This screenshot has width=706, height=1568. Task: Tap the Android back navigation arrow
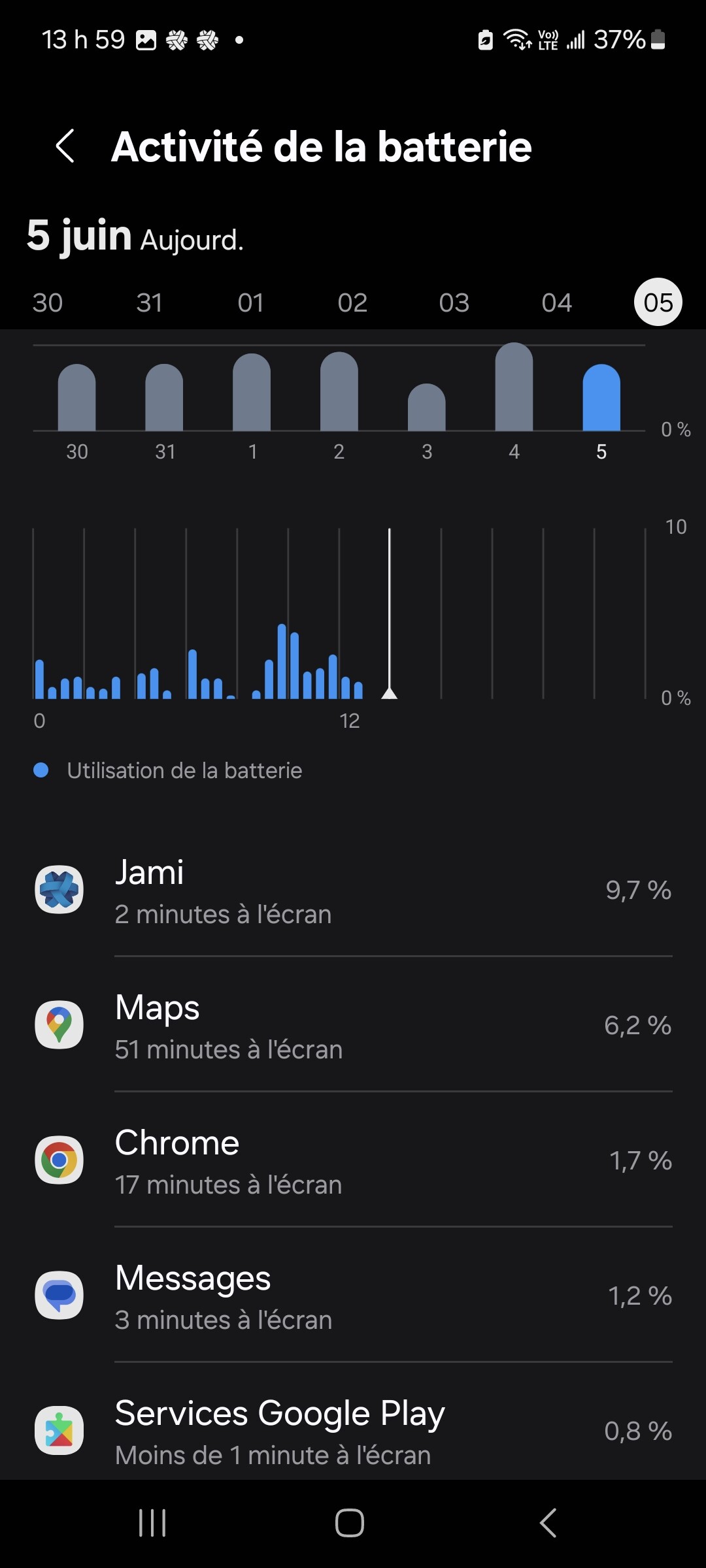[547, 1522]
